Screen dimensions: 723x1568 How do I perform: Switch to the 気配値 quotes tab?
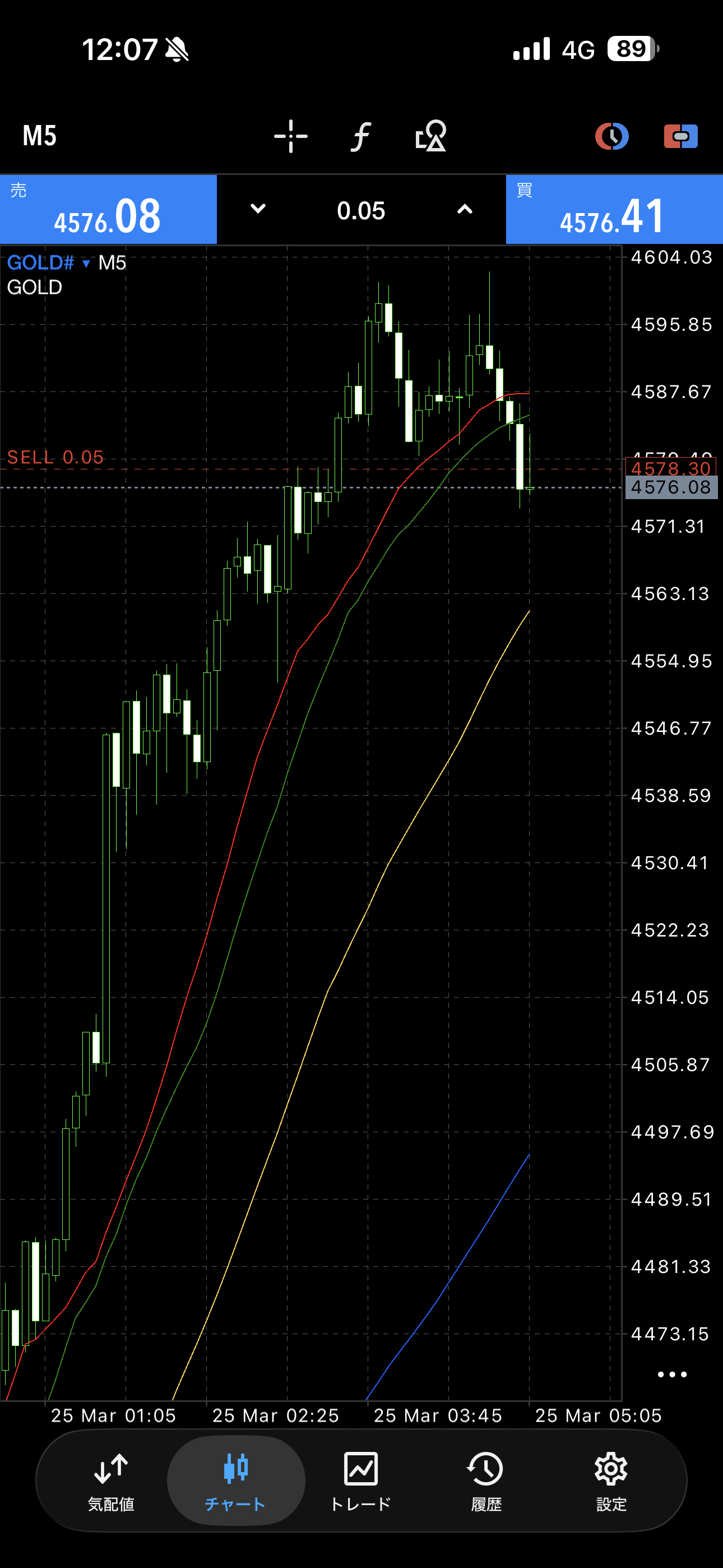point(111,1481)
